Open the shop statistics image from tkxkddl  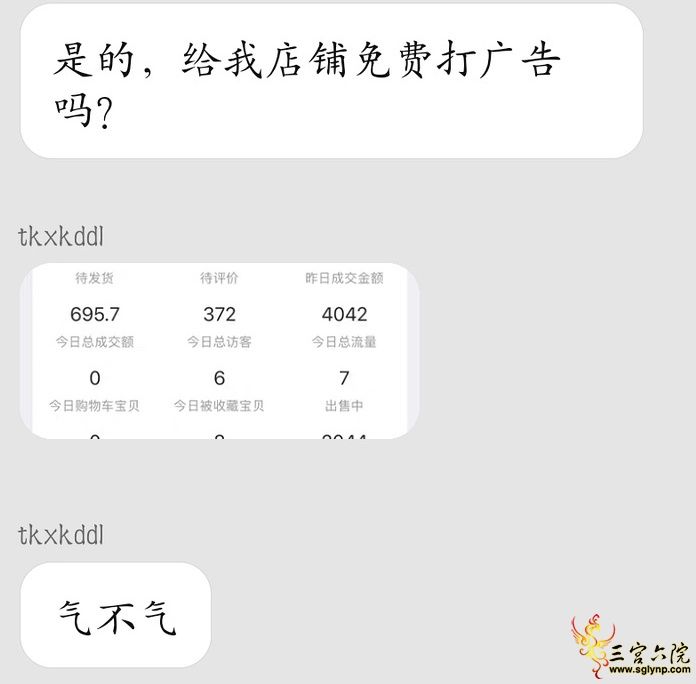coord(220,350)
